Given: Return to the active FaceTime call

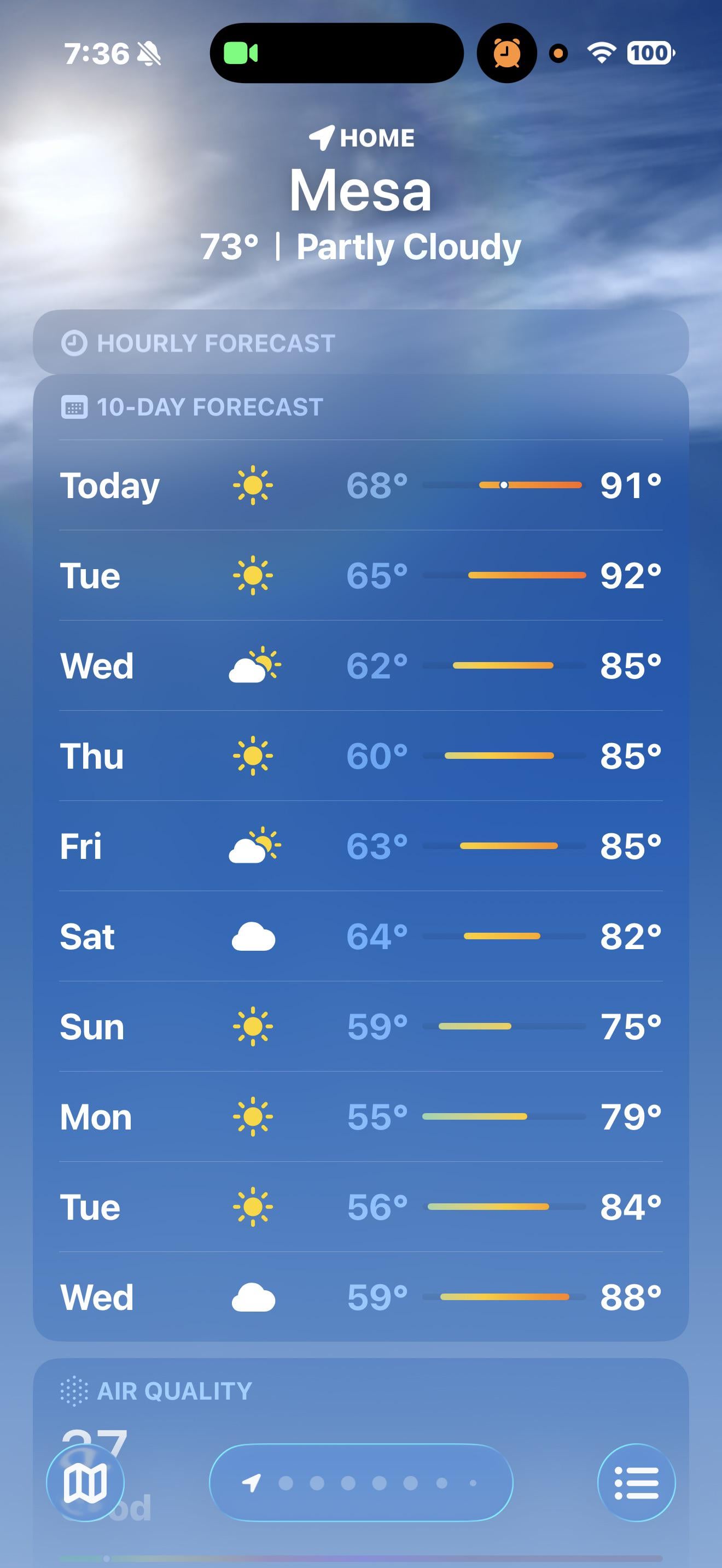Looking at the screenshot, I should coord(241,53).
